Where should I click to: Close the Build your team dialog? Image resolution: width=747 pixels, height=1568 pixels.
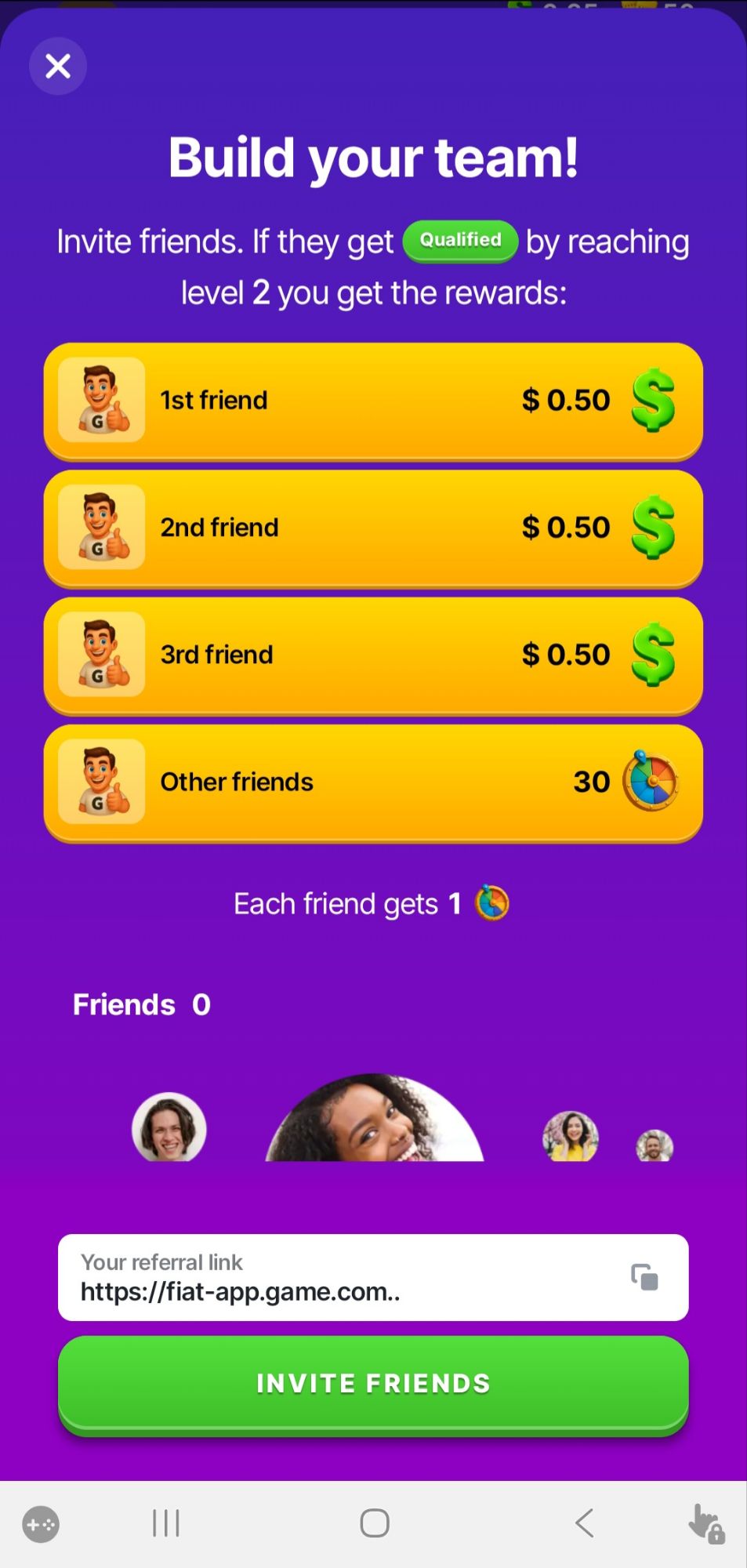(58, 66)
